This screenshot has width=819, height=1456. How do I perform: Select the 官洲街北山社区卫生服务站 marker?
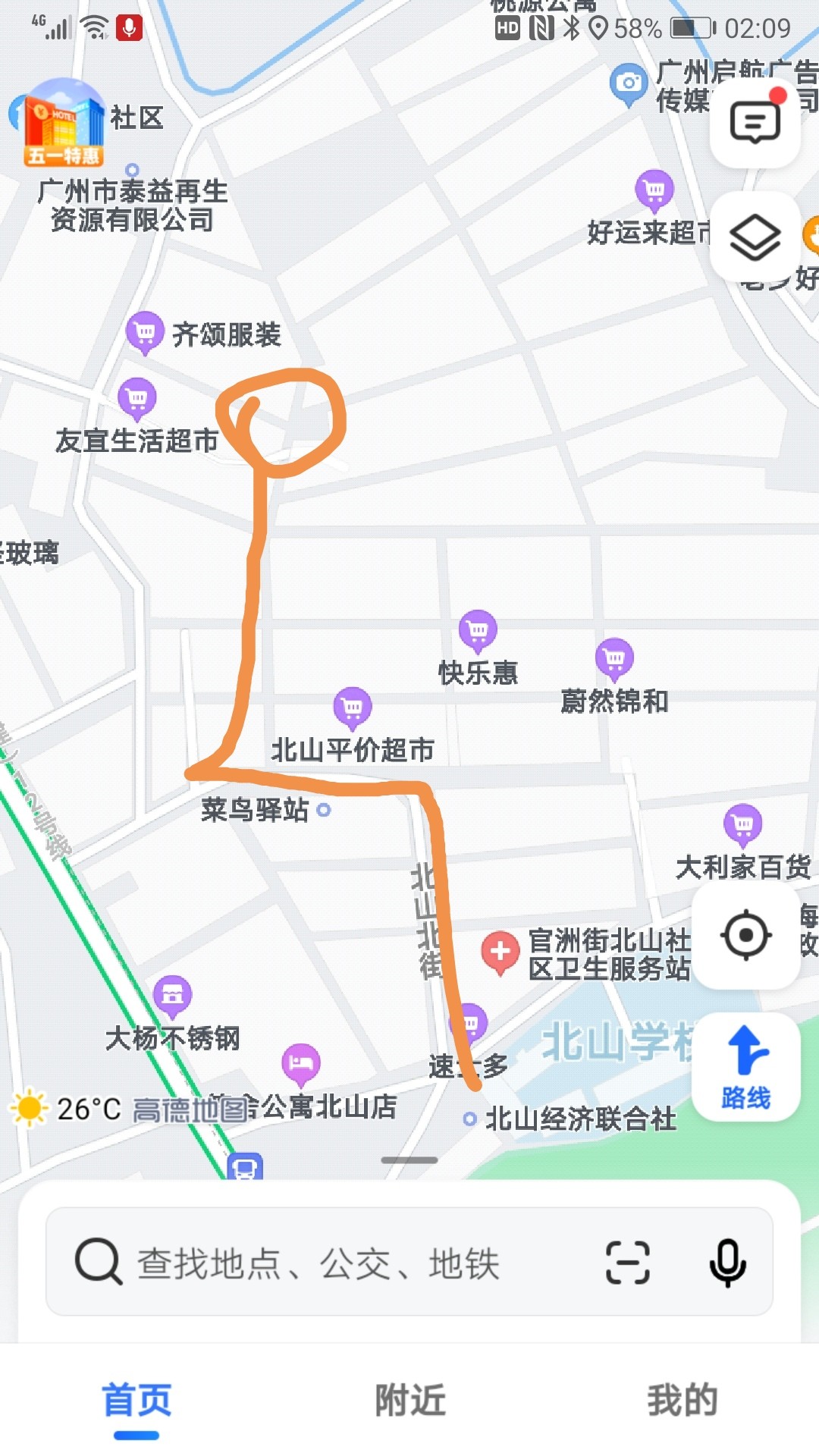click(x=500, y=952)
